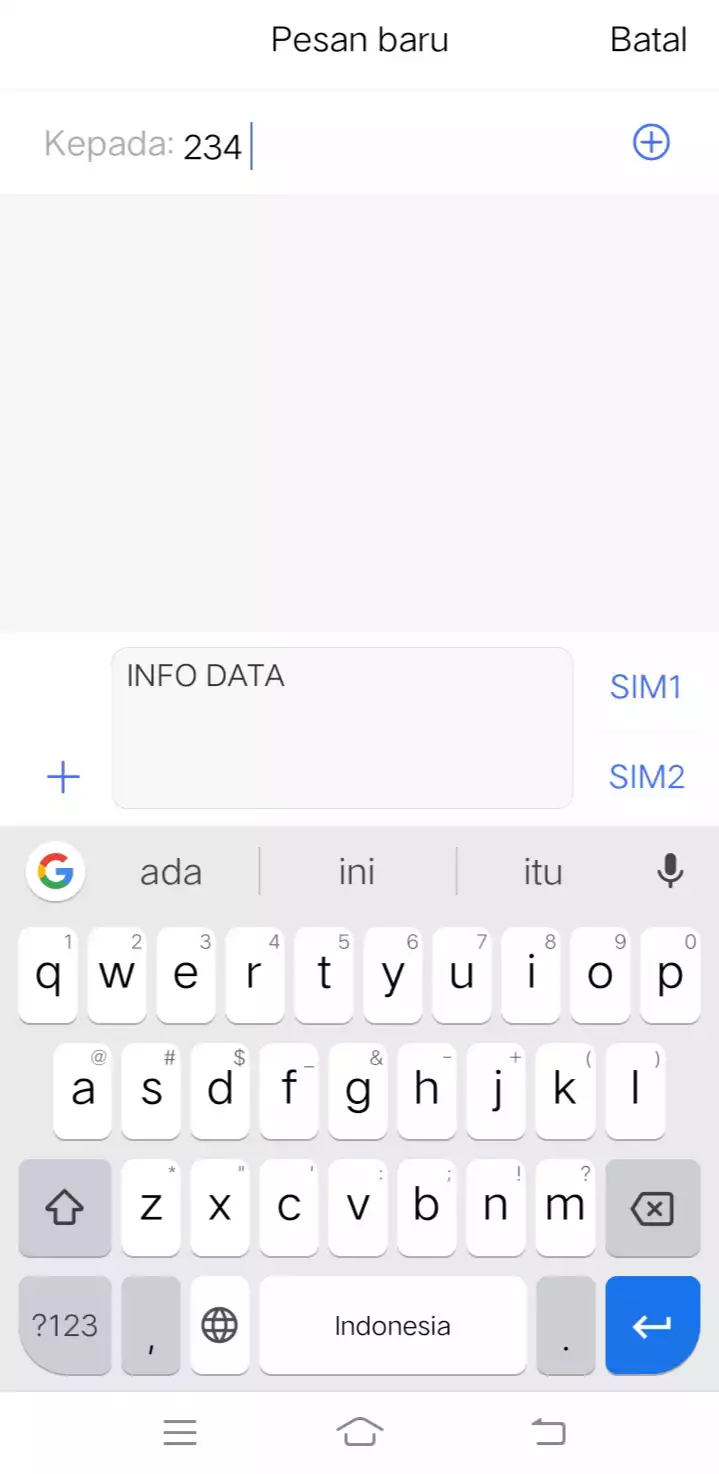Open Google search from the keyboard
719x1474 pixels.
click(56, 872)
